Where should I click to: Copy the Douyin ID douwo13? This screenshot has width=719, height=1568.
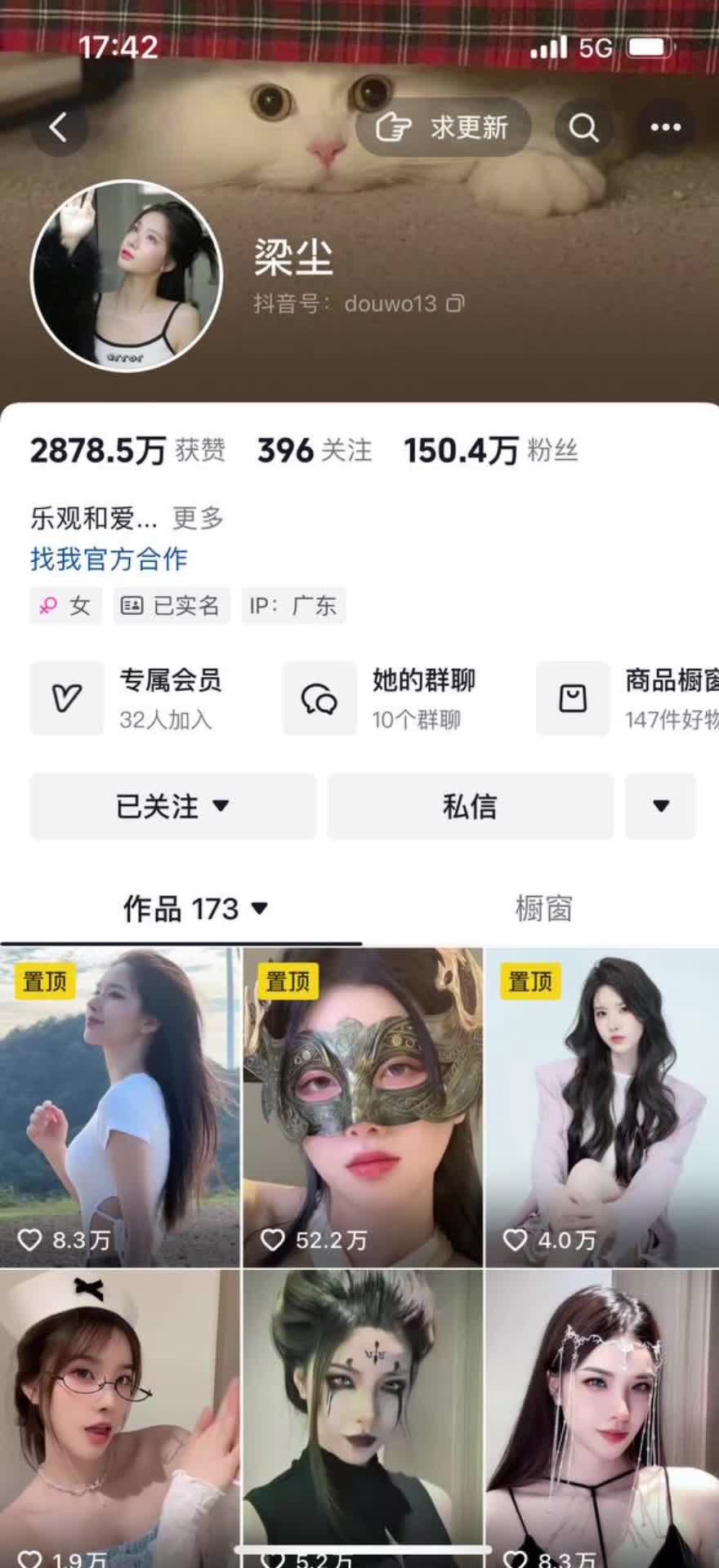pyautogui.click(x=456, y=304)
